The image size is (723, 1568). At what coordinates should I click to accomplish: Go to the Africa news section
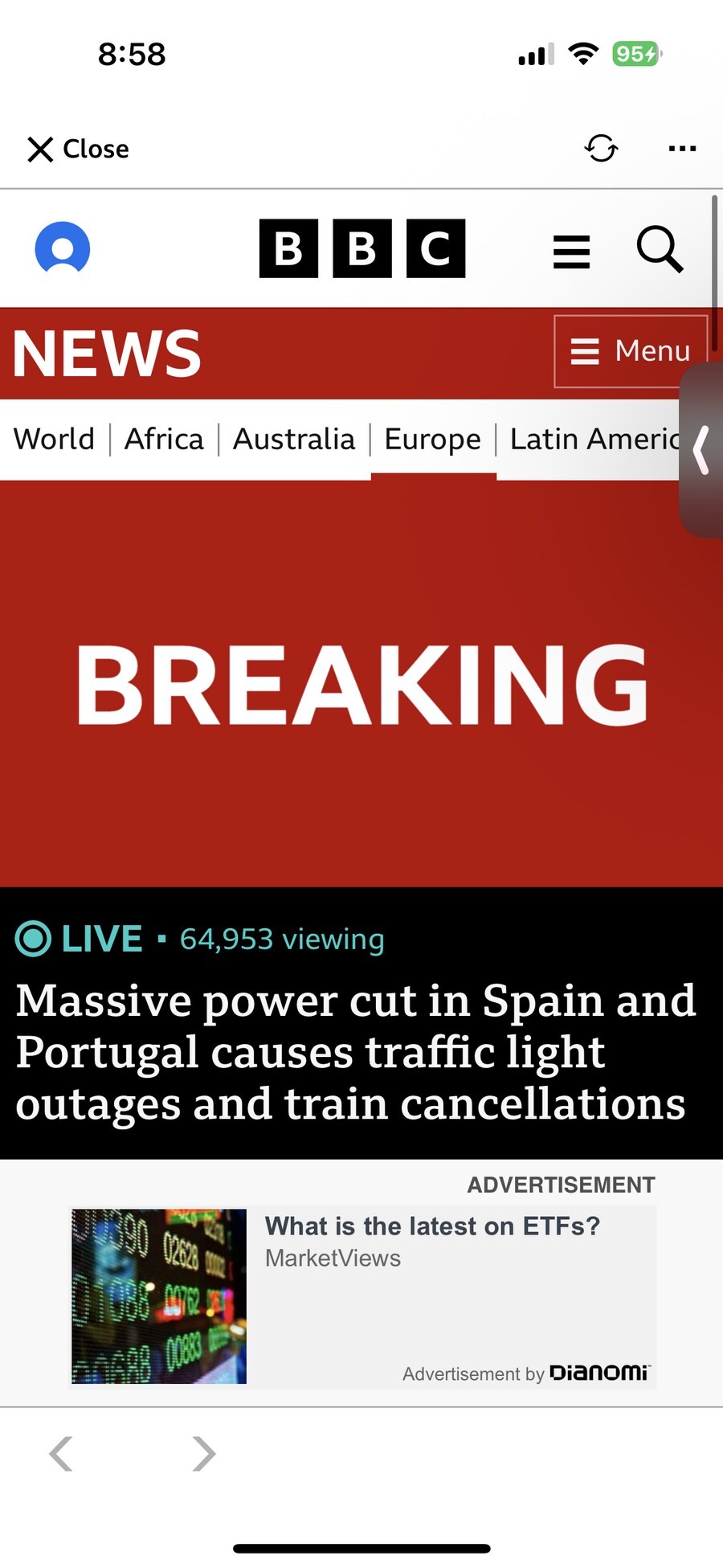pos(164,440)
